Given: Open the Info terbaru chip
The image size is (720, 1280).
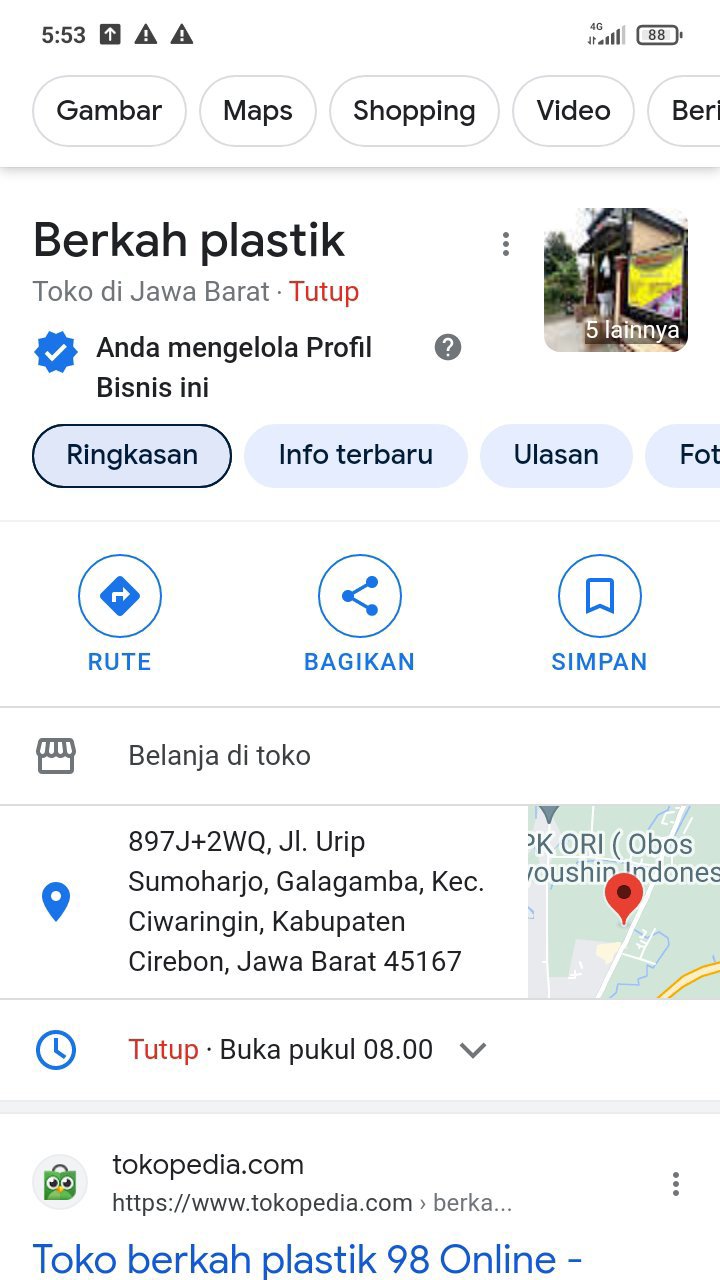Looking at the screenshot, I should click(x=355, y=455).
